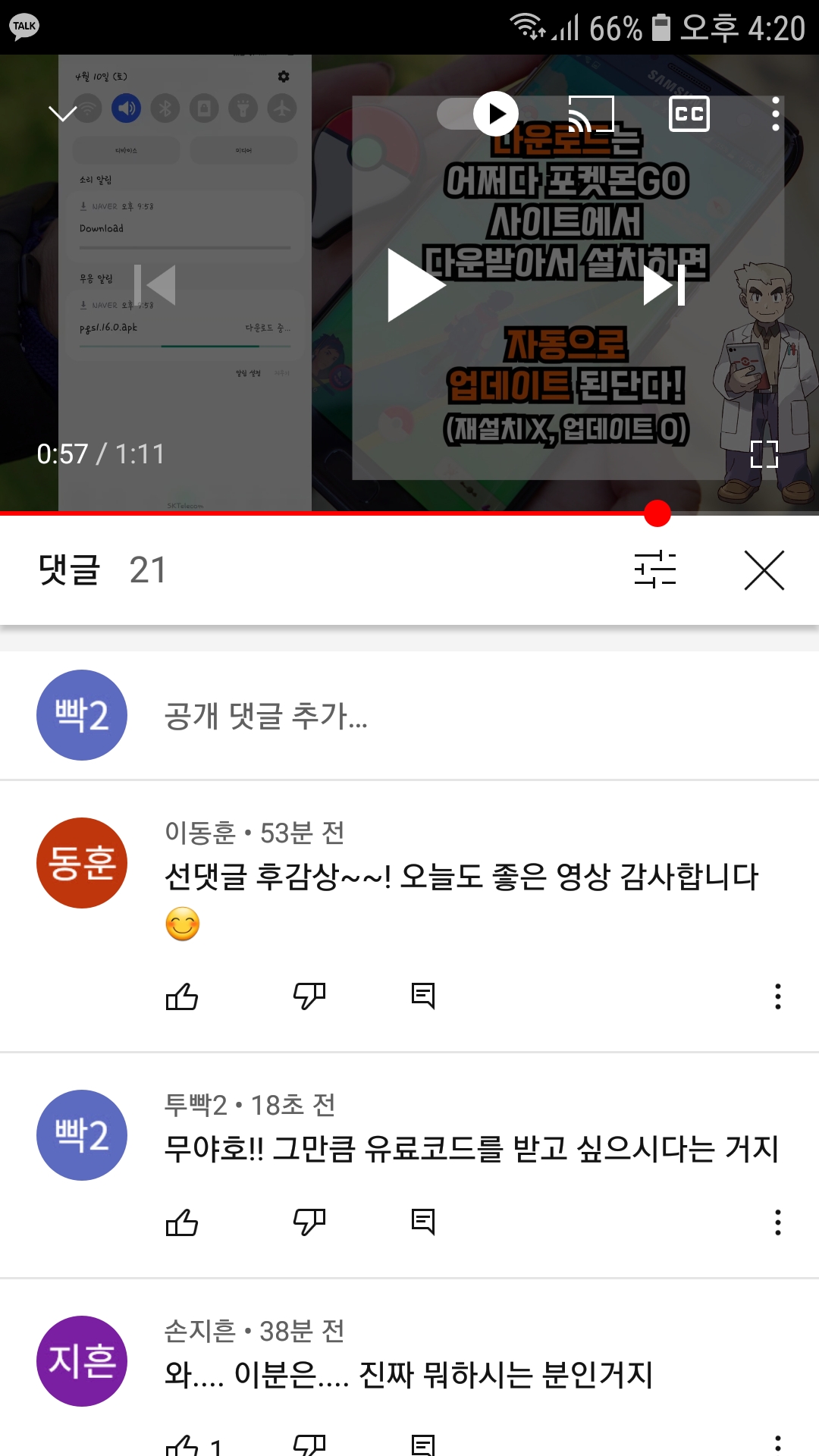Reply to 이동훈's comment
This screenshot has width=819, height=1456.
click(x=422, y=996)
